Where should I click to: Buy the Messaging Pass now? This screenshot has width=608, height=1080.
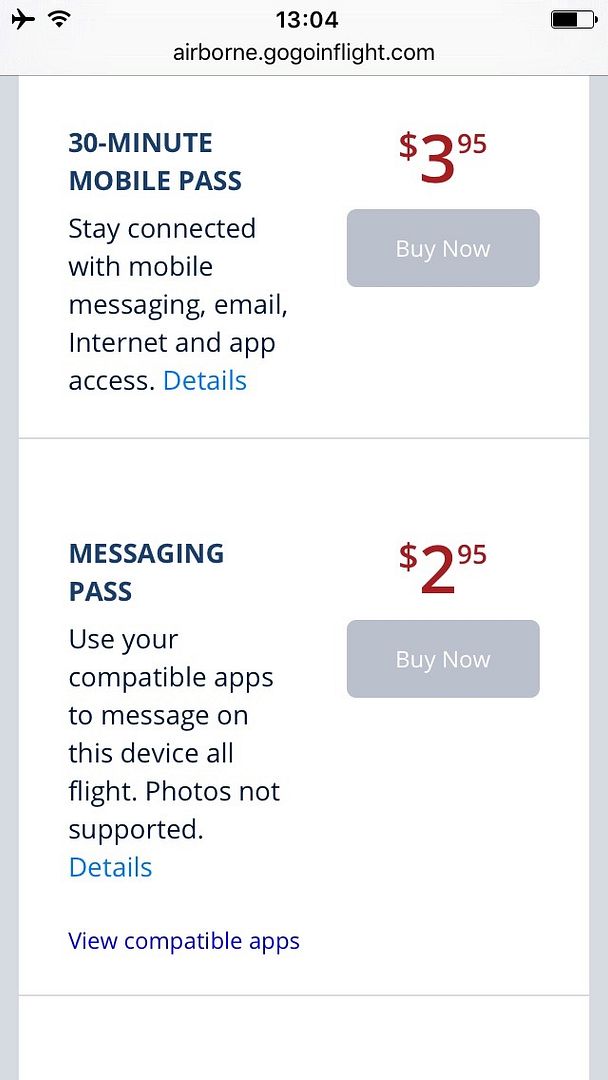pos(443,659)
